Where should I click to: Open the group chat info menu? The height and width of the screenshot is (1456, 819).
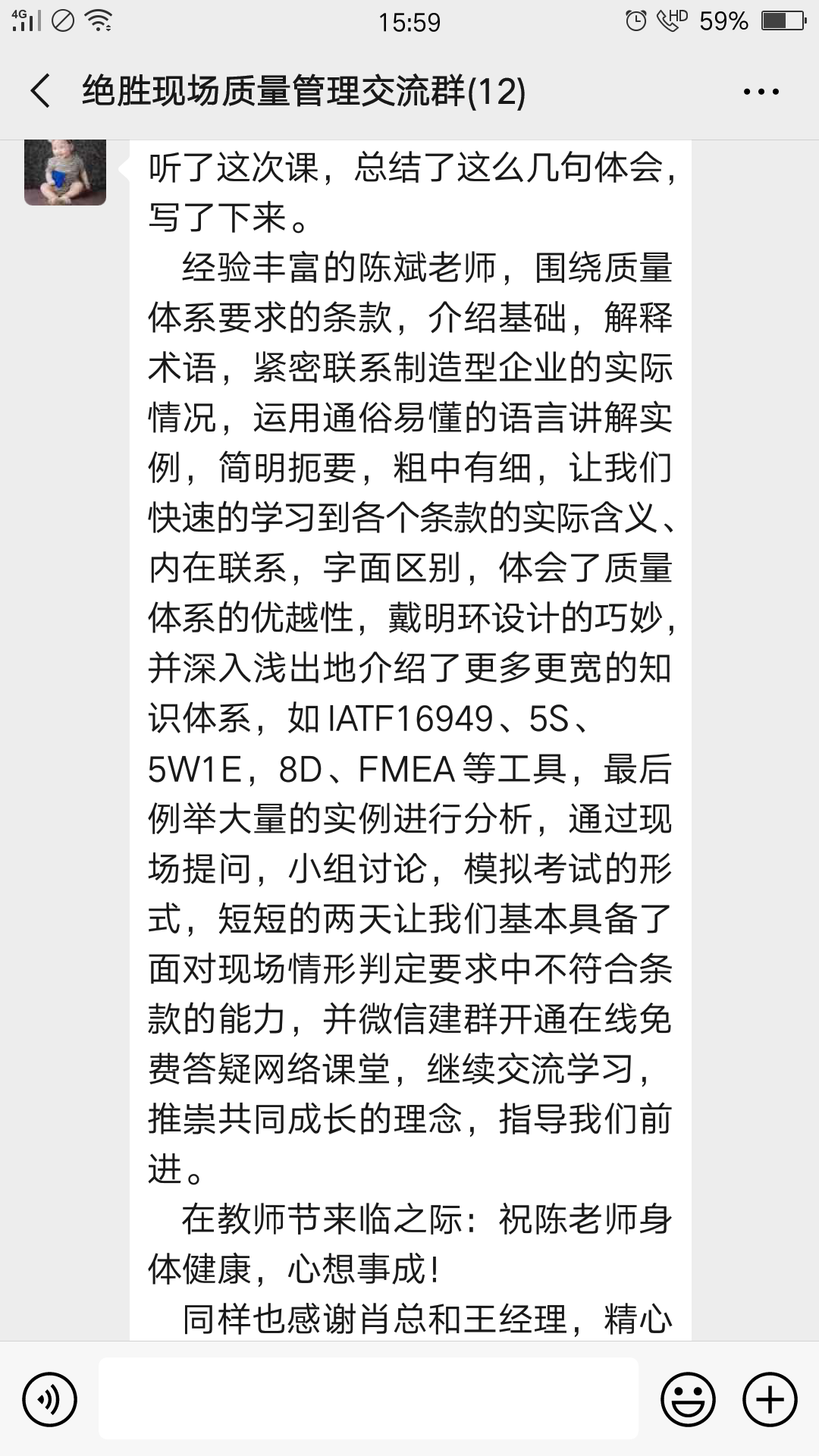761,92
